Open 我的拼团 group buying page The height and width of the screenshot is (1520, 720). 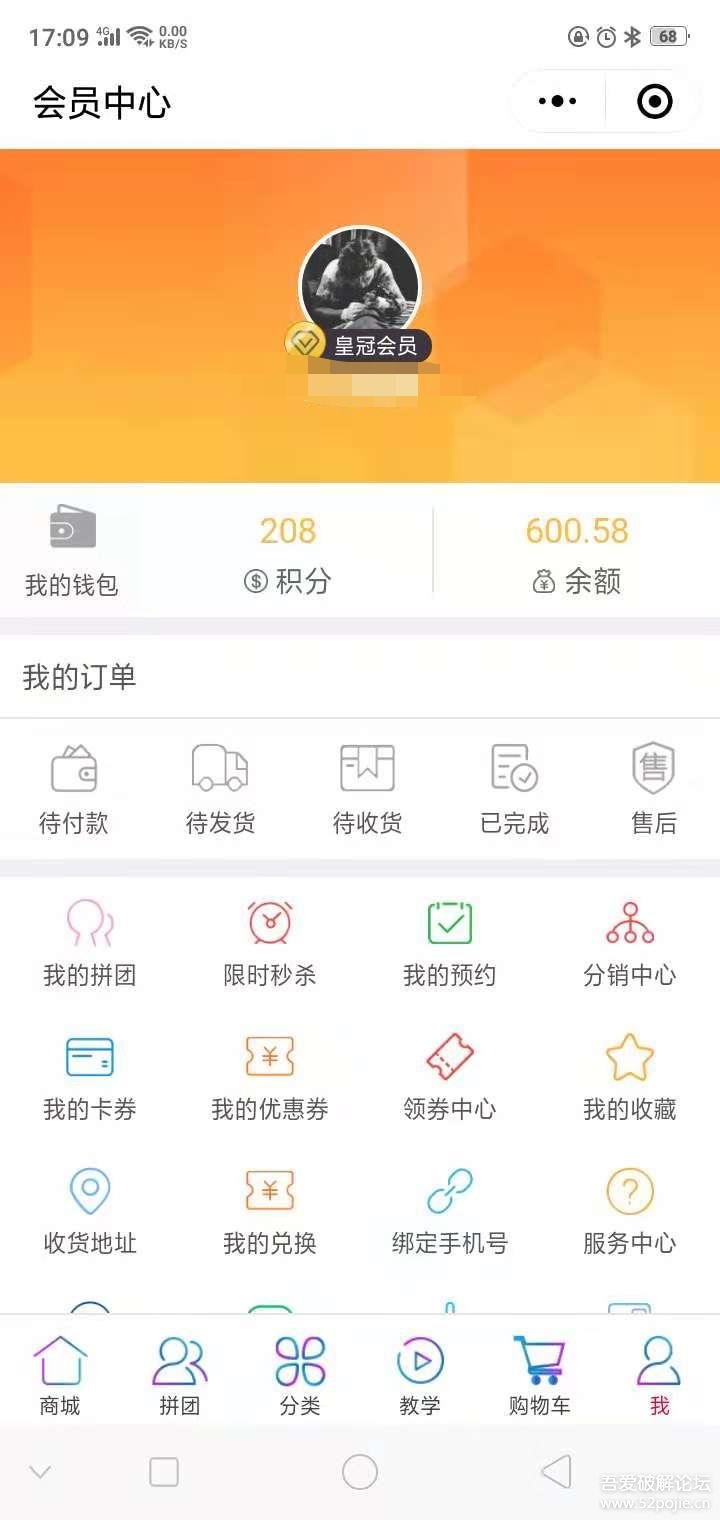pos(90,940)
